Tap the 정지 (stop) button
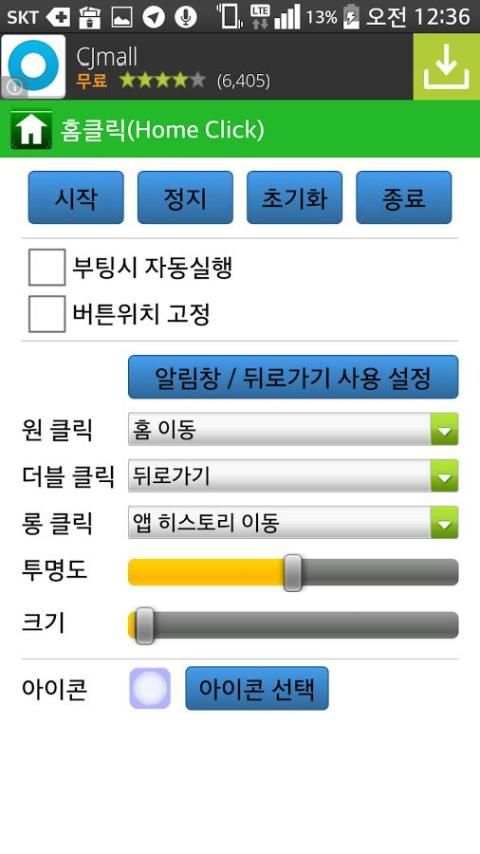 tap(185, 197)
